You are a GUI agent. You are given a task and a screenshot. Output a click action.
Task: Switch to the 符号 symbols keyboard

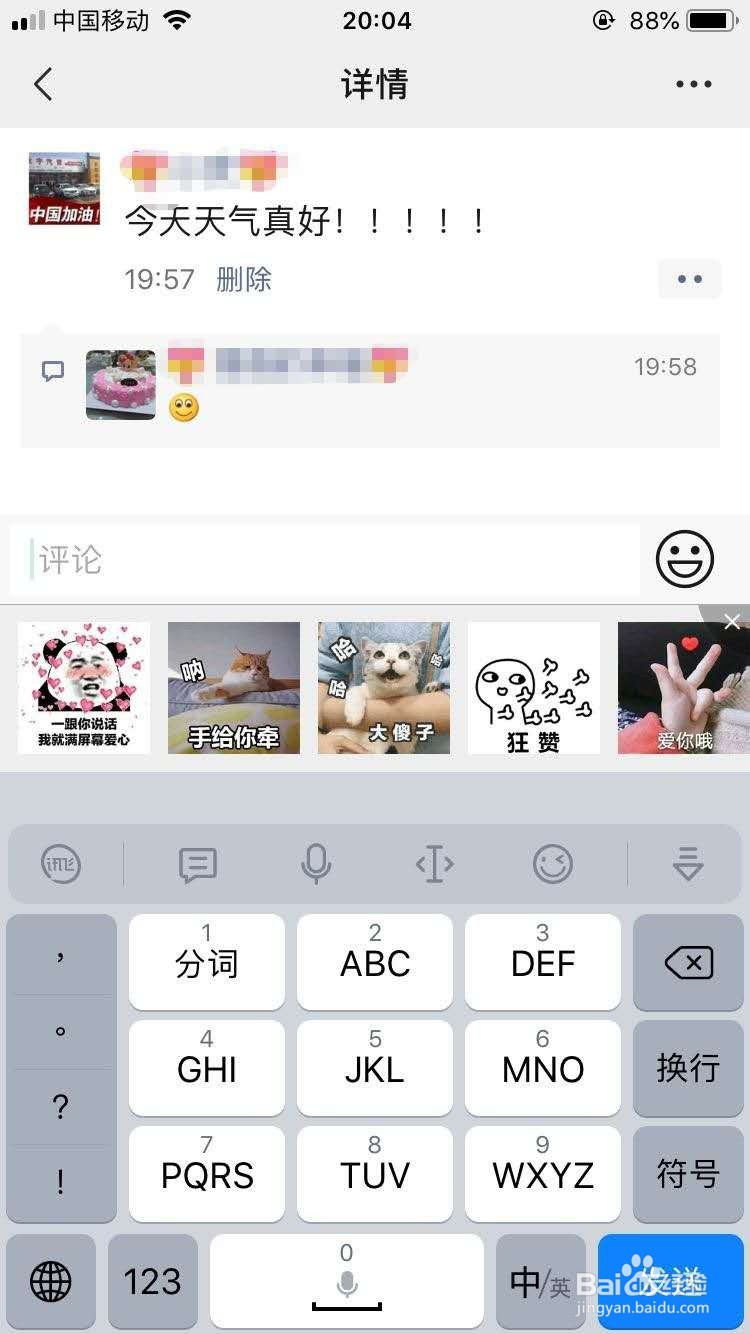click(688, 1175)
